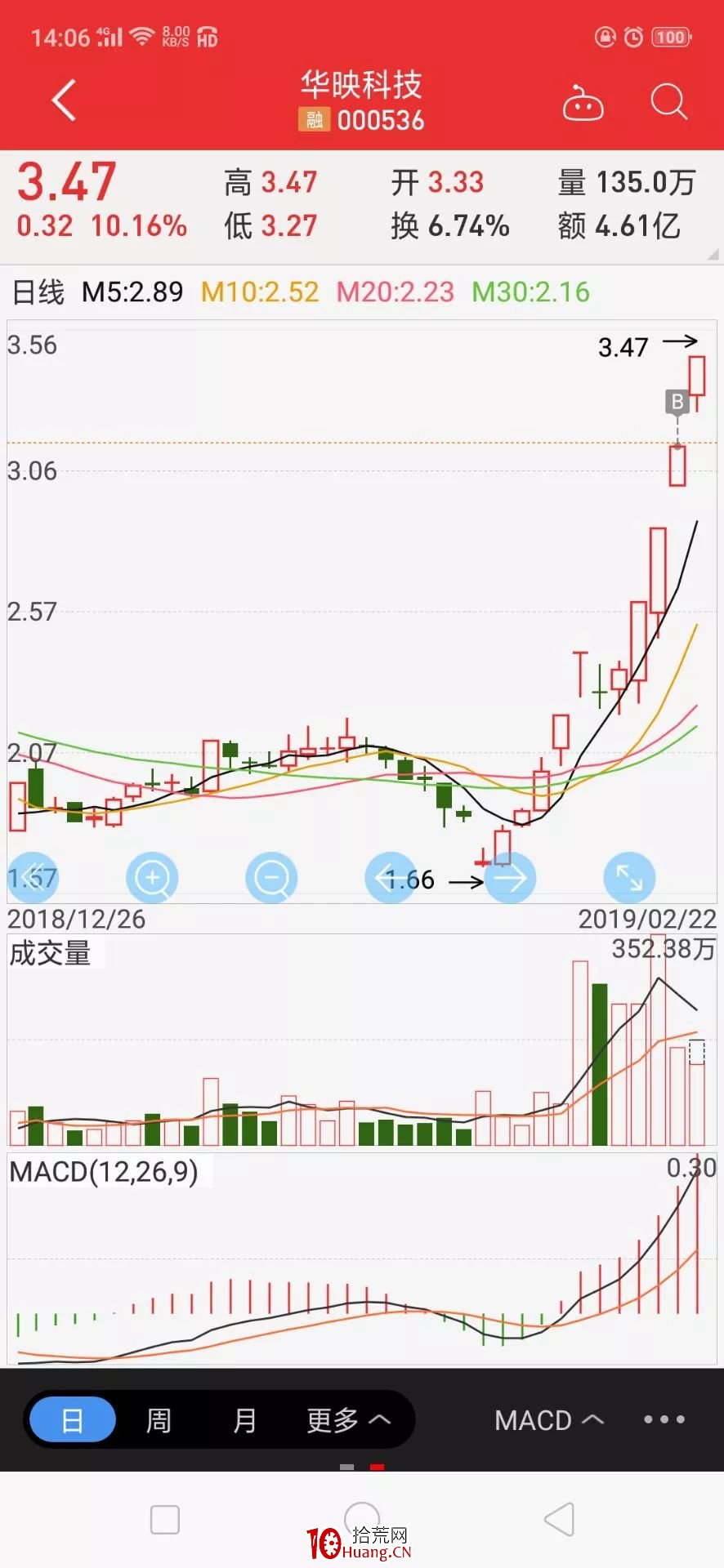
Task: Tap the B buy-point marker on the chart
Action: [677, 402]
